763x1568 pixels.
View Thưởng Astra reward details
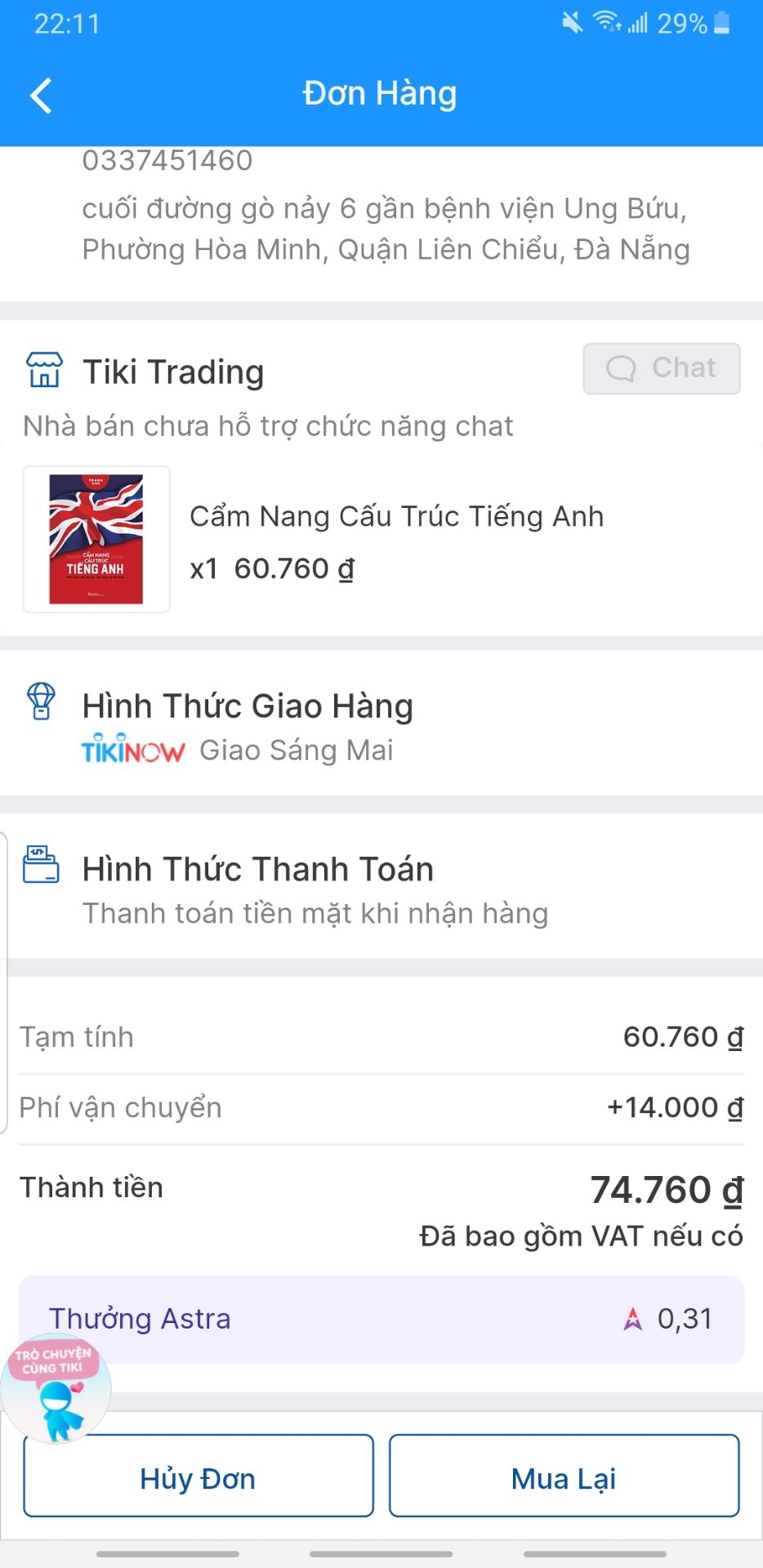point(381,1319)
